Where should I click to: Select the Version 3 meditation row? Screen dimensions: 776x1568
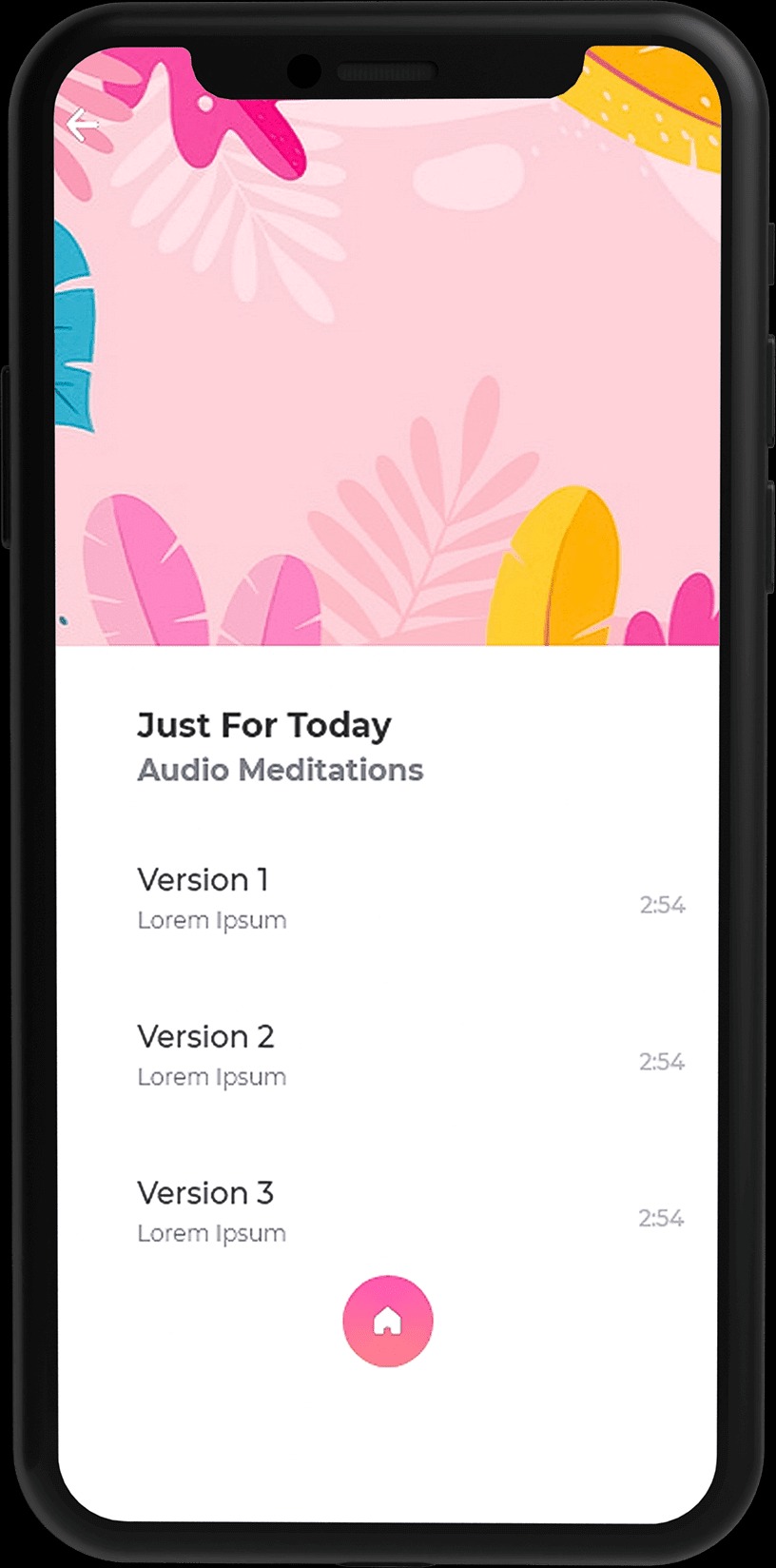point(411,1212)
